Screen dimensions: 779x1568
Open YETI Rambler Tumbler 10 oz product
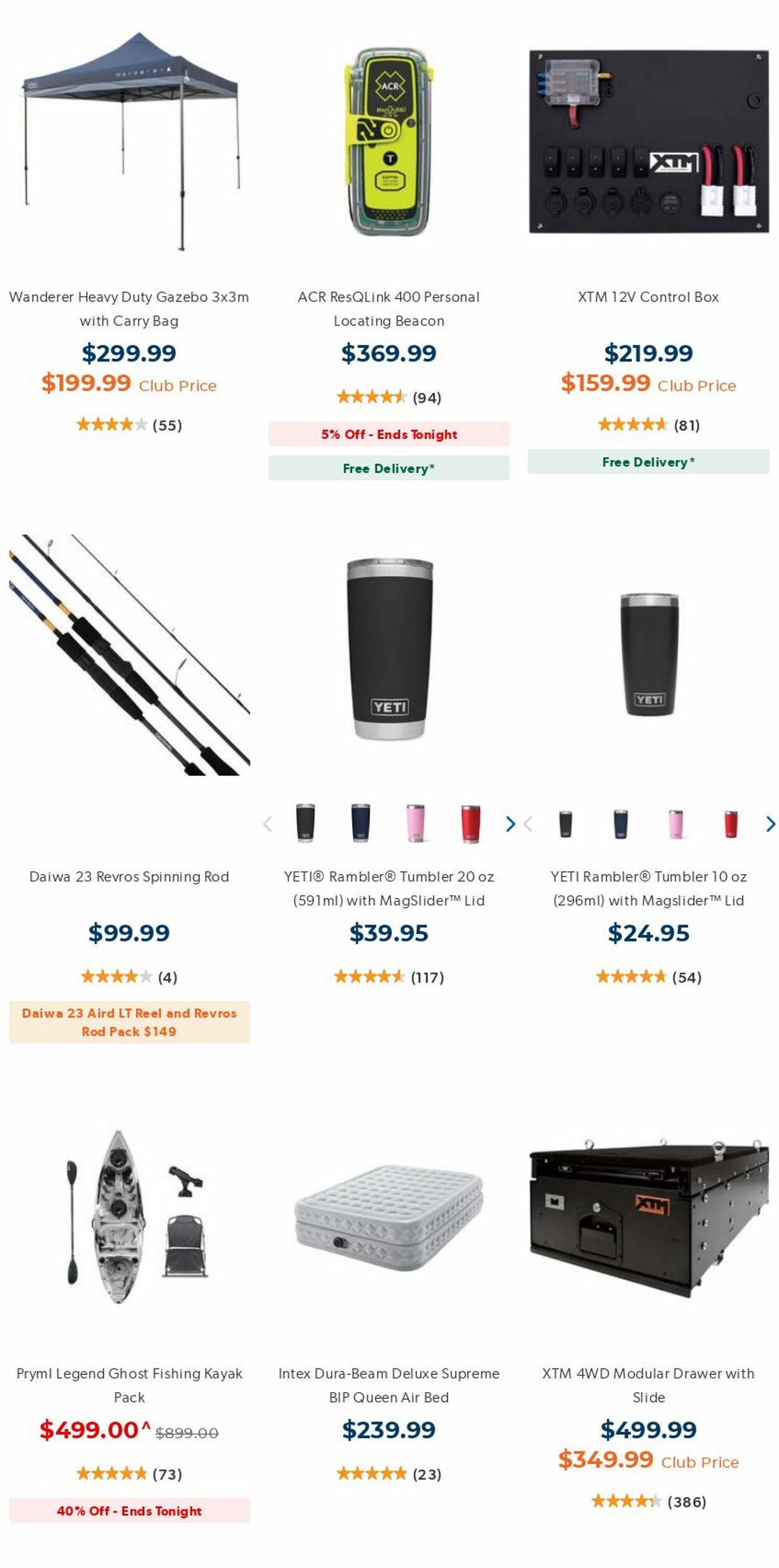pos(648,888)
